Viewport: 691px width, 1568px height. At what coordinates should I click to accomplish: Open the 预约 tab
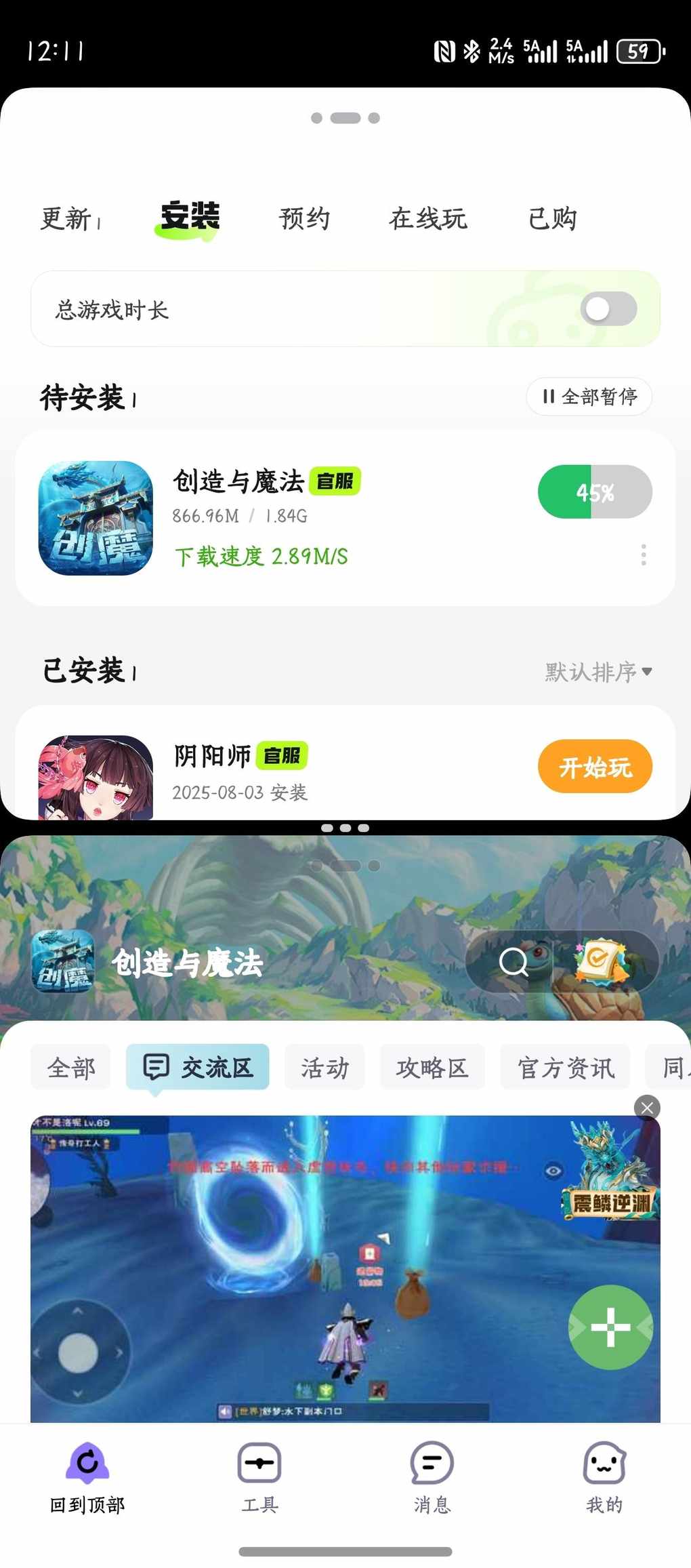(304, 219)
